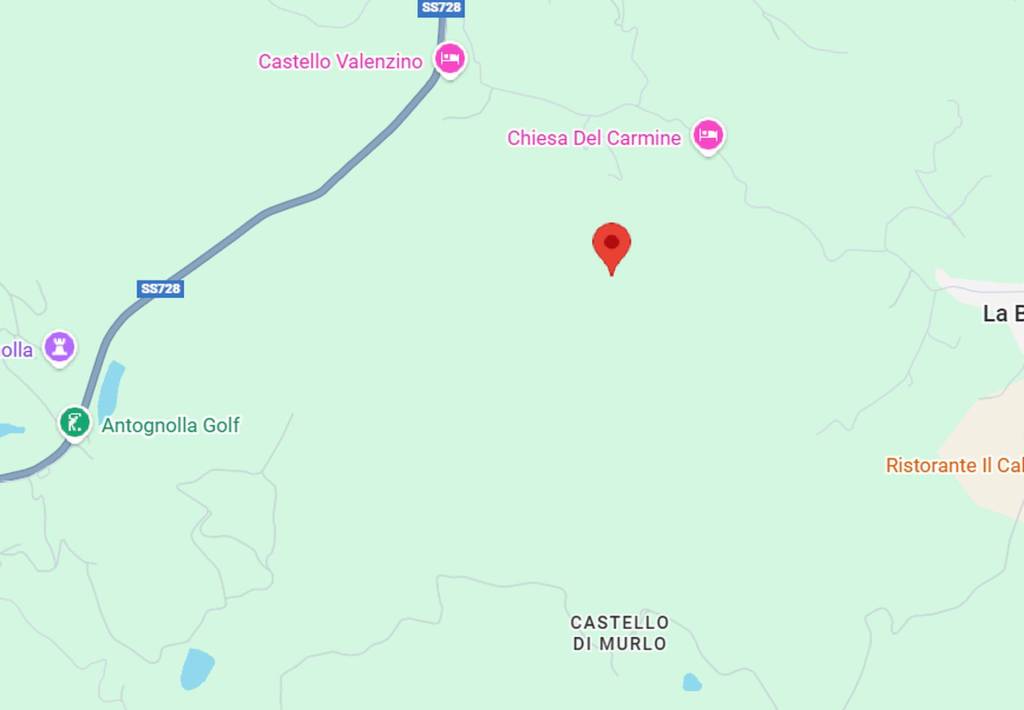The image size is (1024, 710).
Task: Tap the red dropped location pin
Action: pos(611,243)
